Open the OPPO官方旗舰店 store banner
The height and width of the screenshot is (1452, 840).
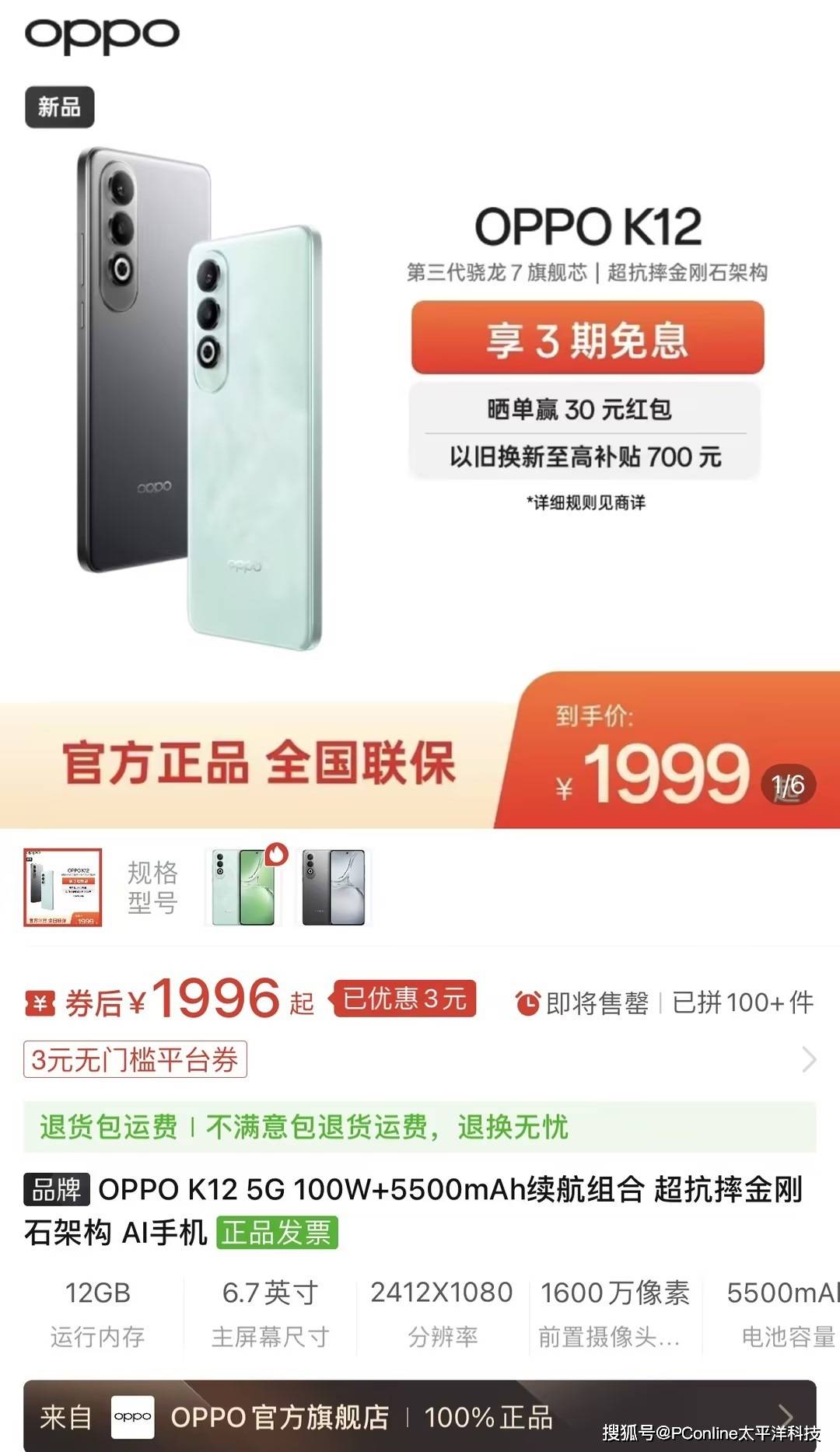click(420, 1417)
